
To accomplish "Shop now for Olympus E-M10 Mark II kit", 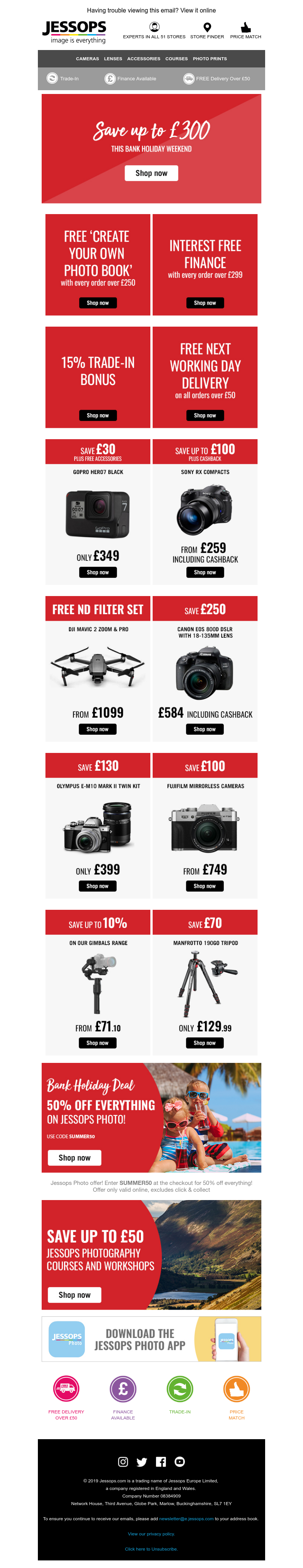I will 97,886.
